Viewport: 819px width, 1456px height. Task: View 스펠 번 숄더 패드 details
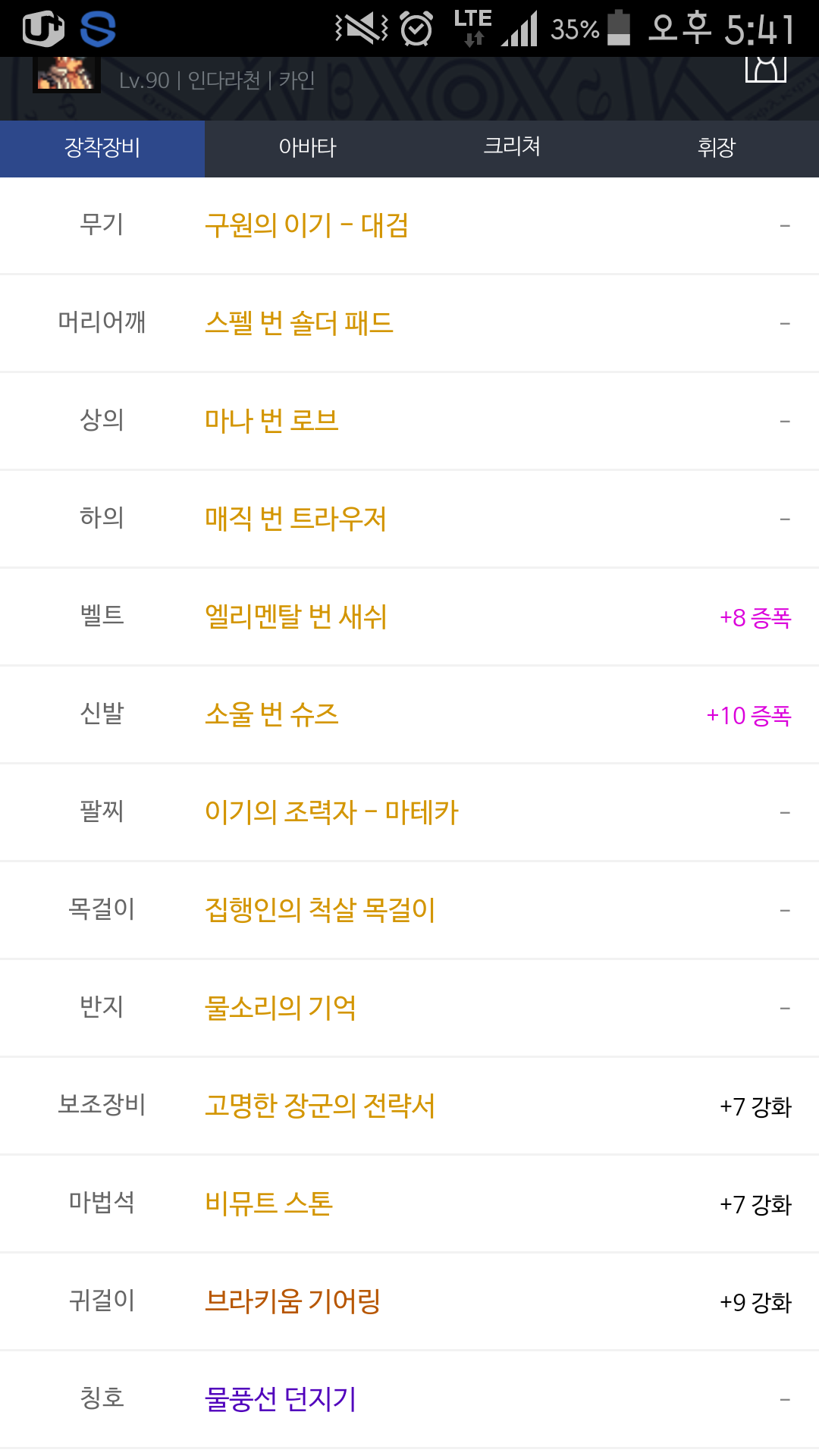[299, 323]
